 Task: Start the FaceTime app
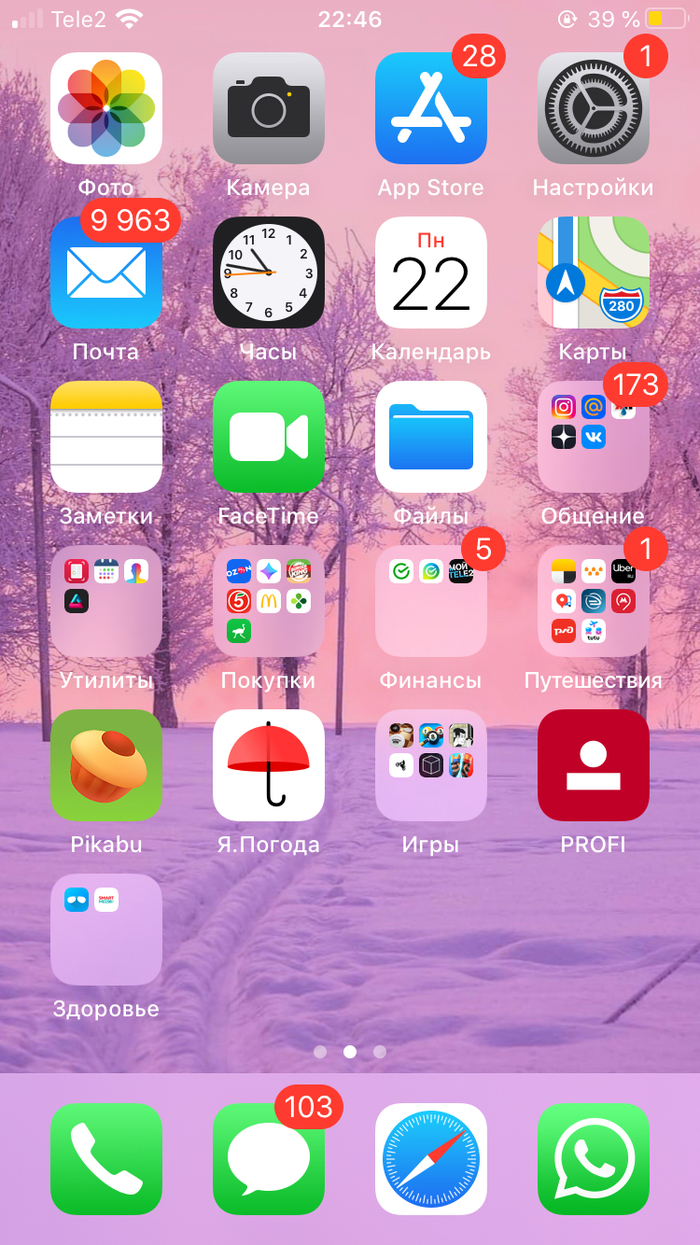point(268,436)
